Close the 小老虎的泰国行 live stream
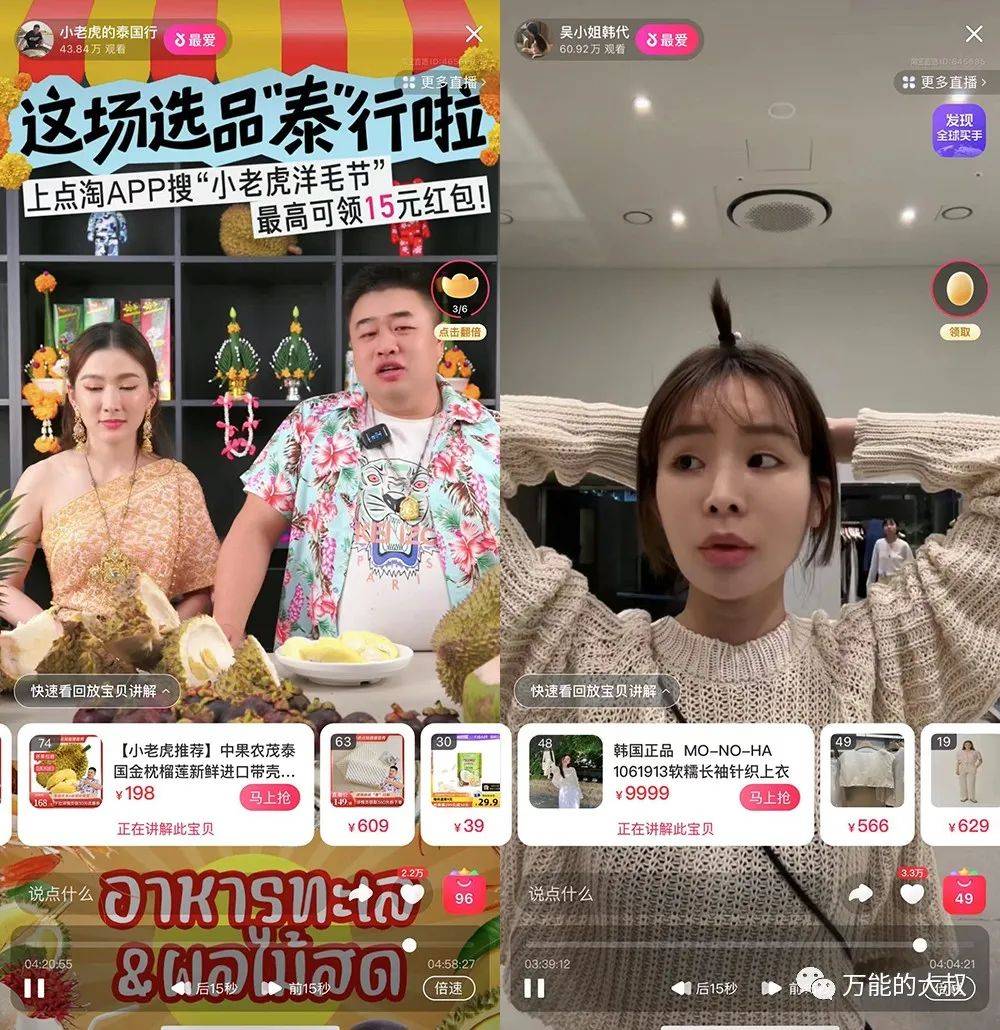The width and height of the screenshot is (1000, 1030). point(474,35)
